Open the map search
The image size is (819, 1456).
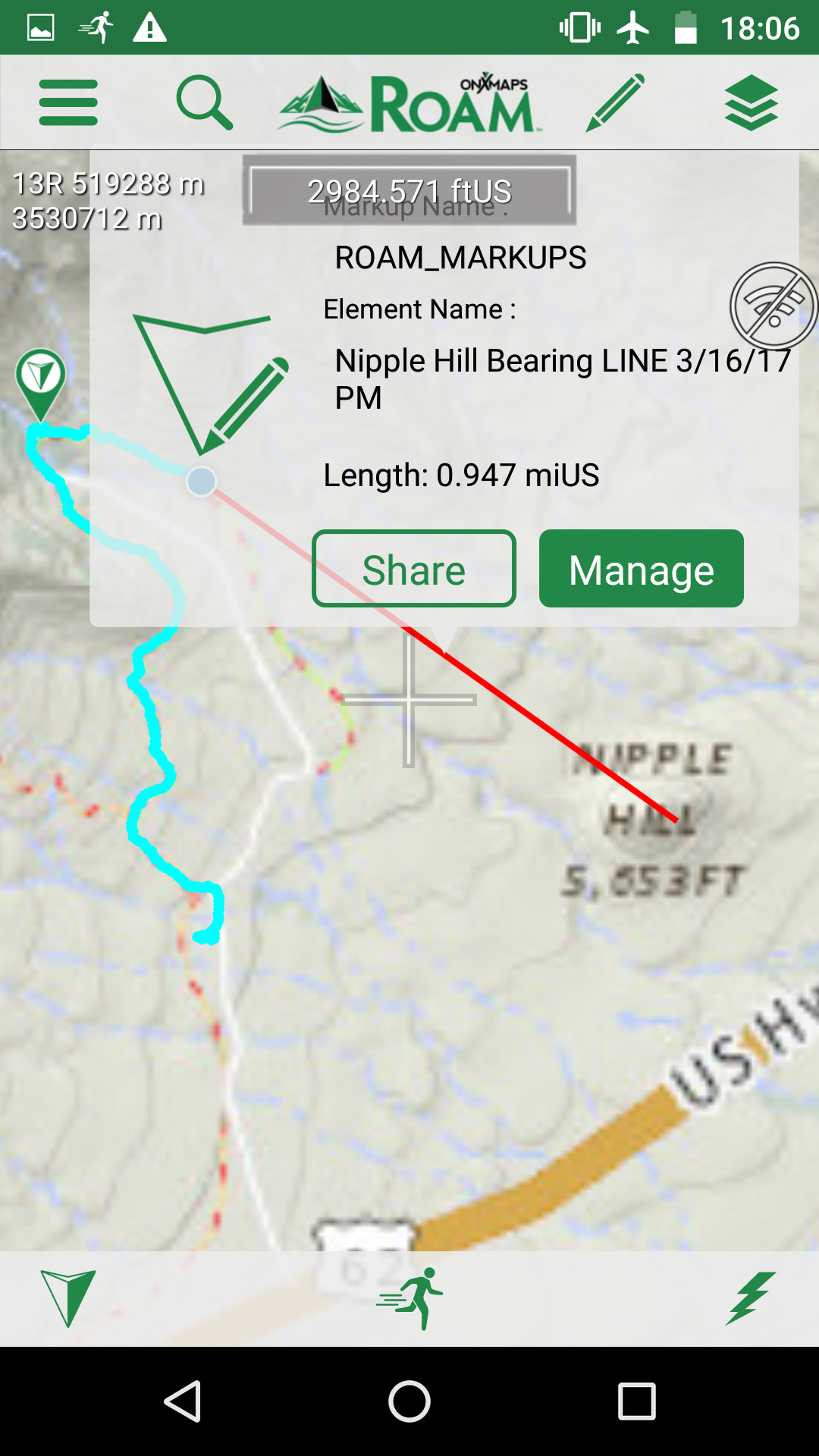tap(203, 102)
